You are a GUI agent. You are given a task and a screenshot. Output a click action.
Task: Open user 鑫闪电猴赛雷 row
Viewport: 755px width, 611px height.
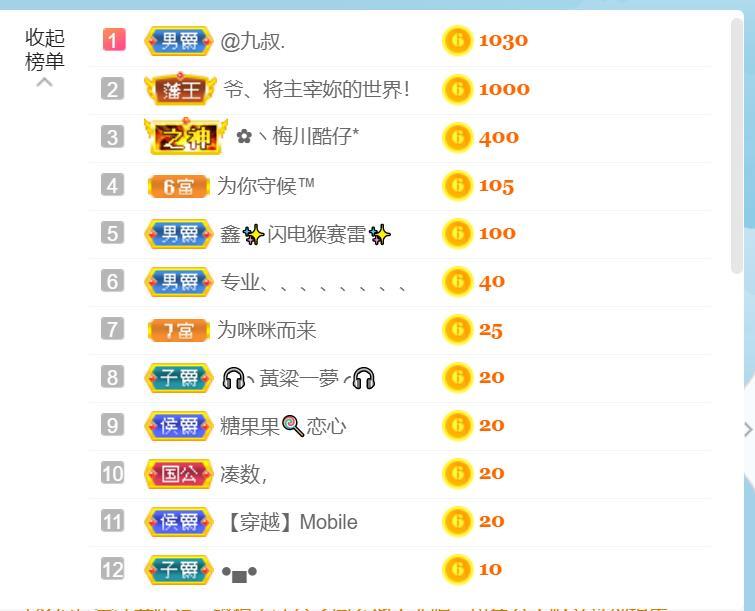pos(305,234)
